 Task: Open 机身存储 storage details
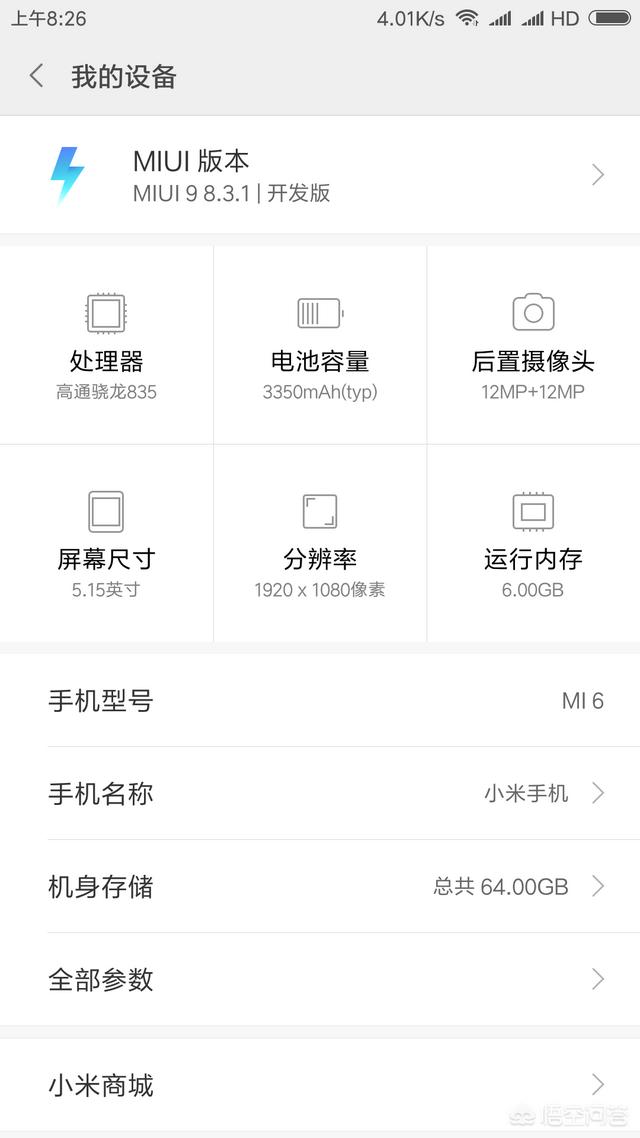(x=320, y=886)
